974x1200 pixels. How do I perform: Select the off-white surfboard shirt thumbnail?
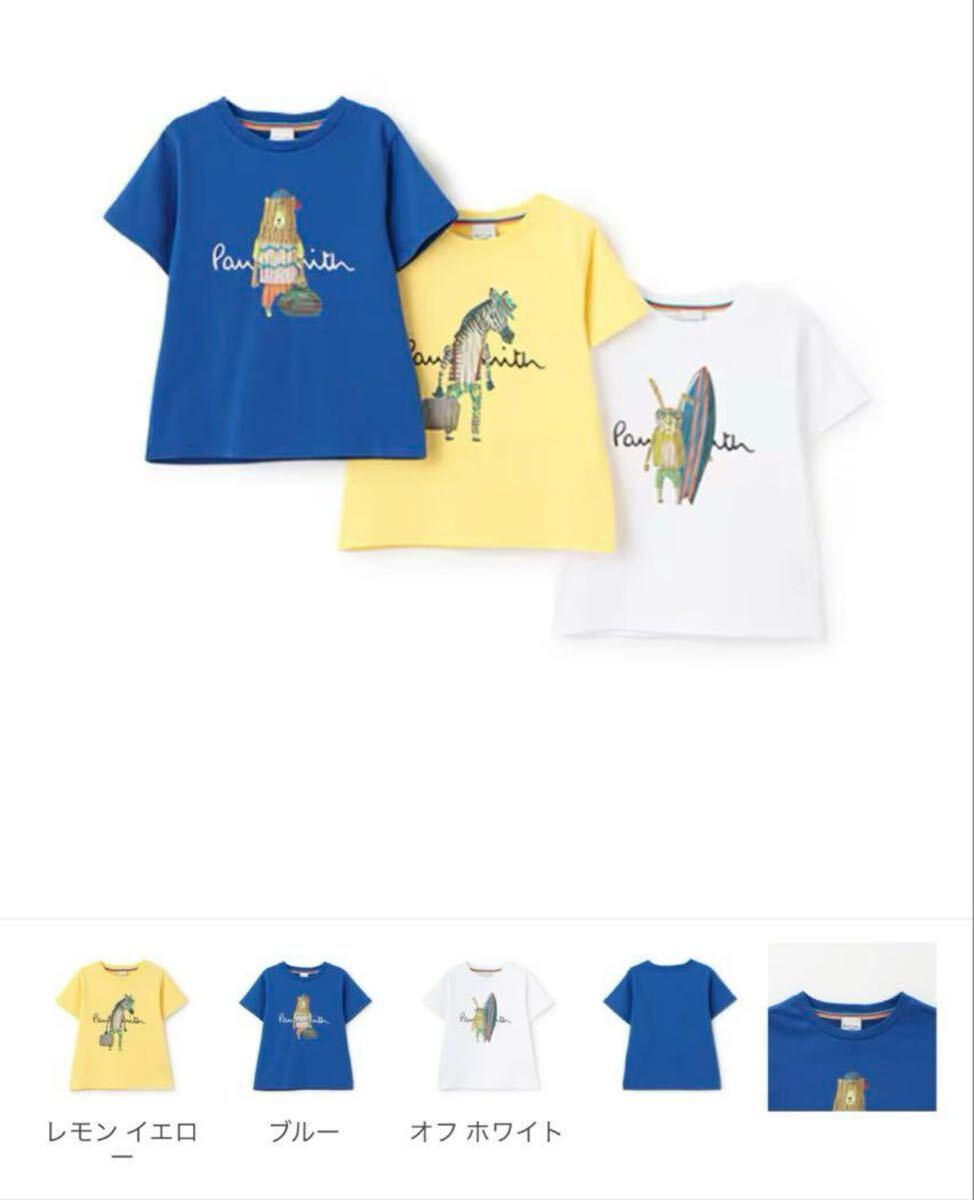(x=488, y=1025)
